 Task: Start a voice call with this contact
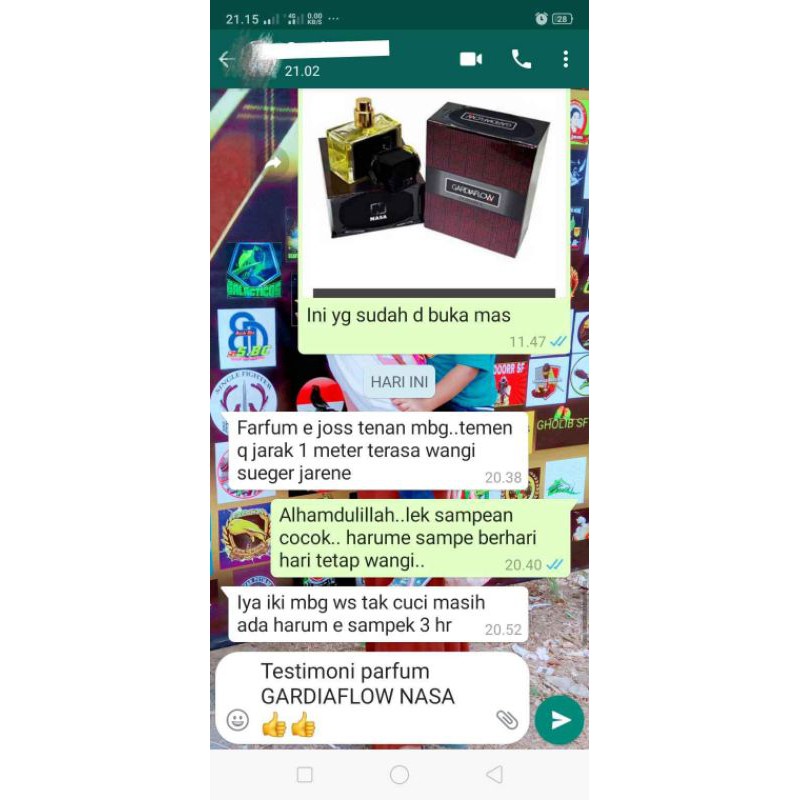521,59
